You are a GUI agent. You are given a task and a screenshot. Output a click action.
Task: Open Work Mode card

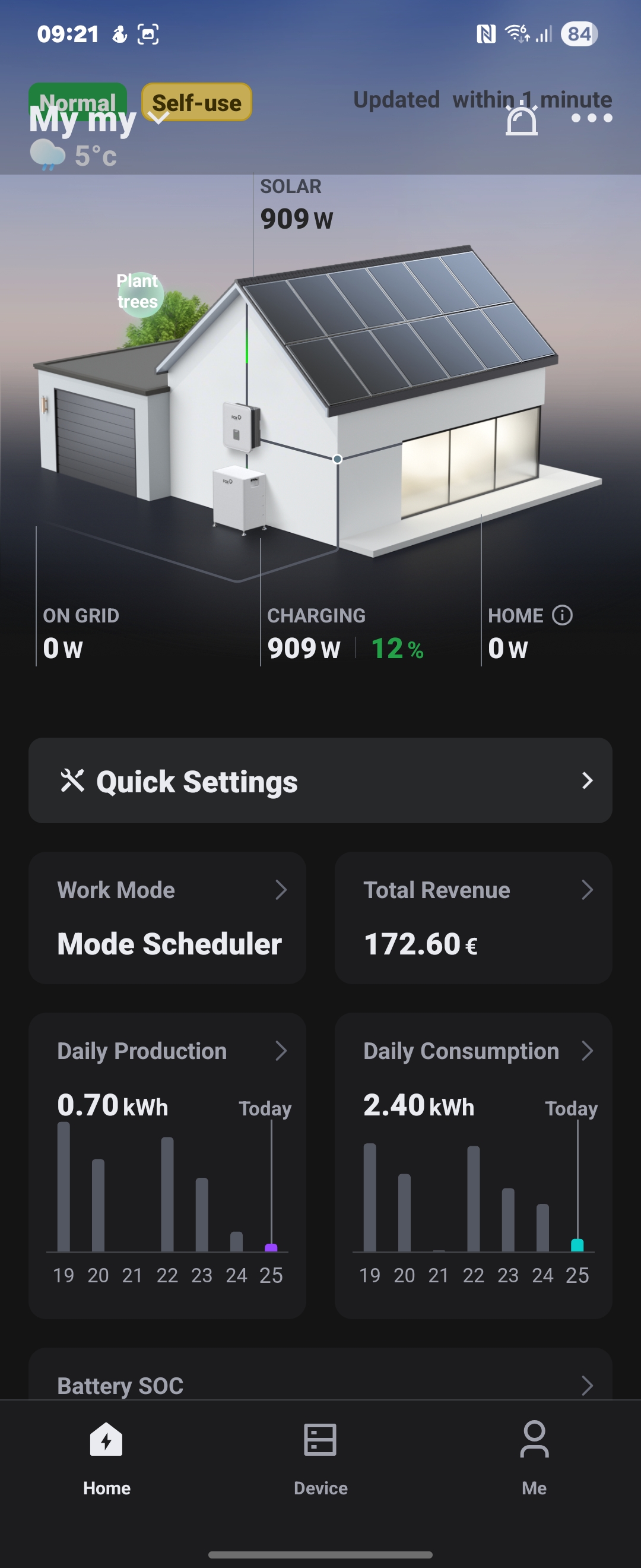[x=167, y=917]
